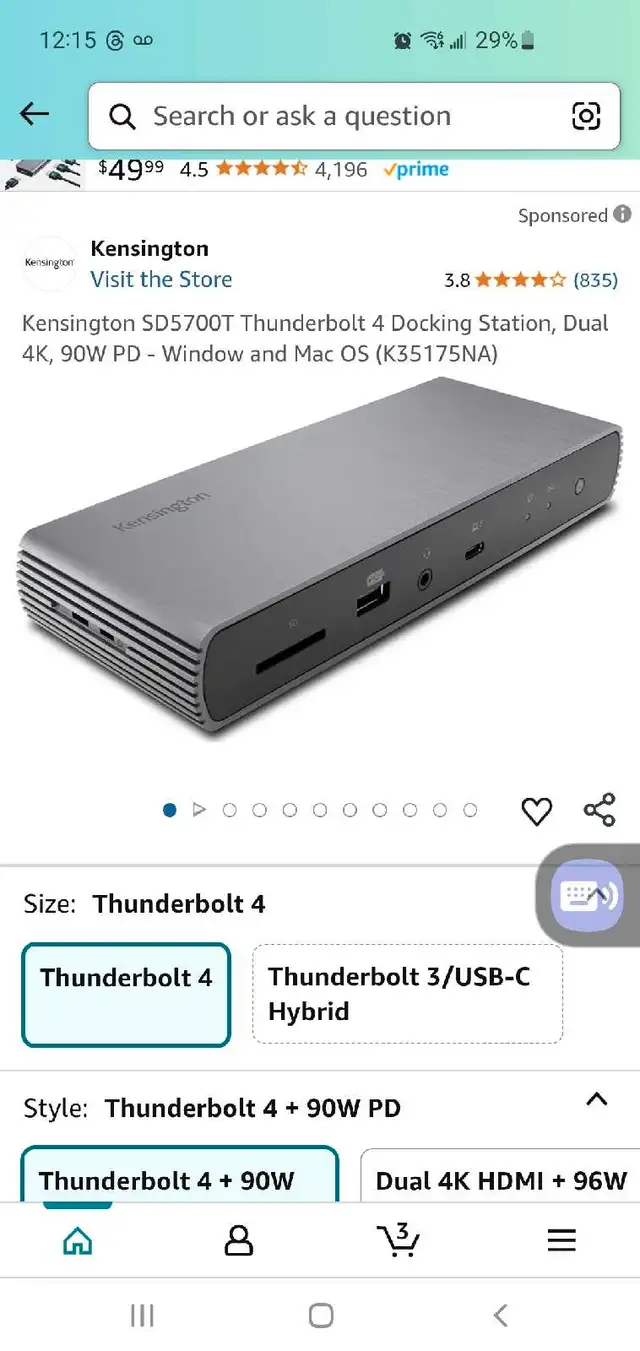Add product to wish list heart
Screen dimensions: 640x1351
pyautogui.click(x=537, y=811)
